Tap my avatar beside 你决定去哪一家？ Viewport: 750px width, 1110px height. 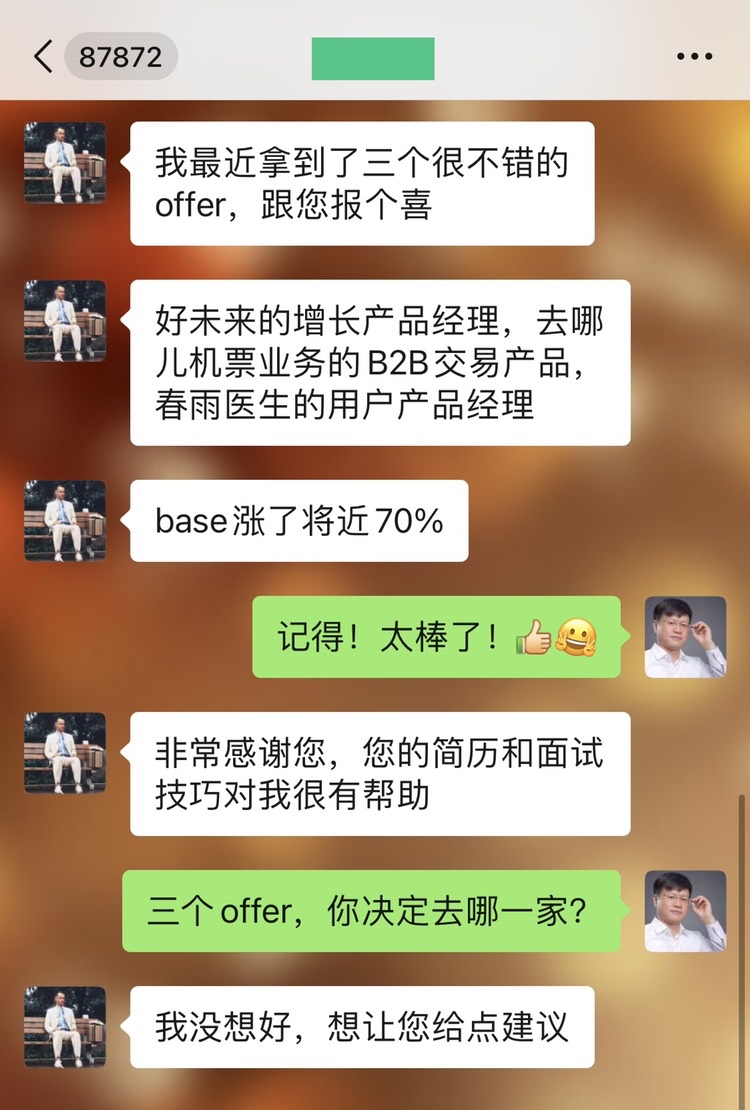685,910
